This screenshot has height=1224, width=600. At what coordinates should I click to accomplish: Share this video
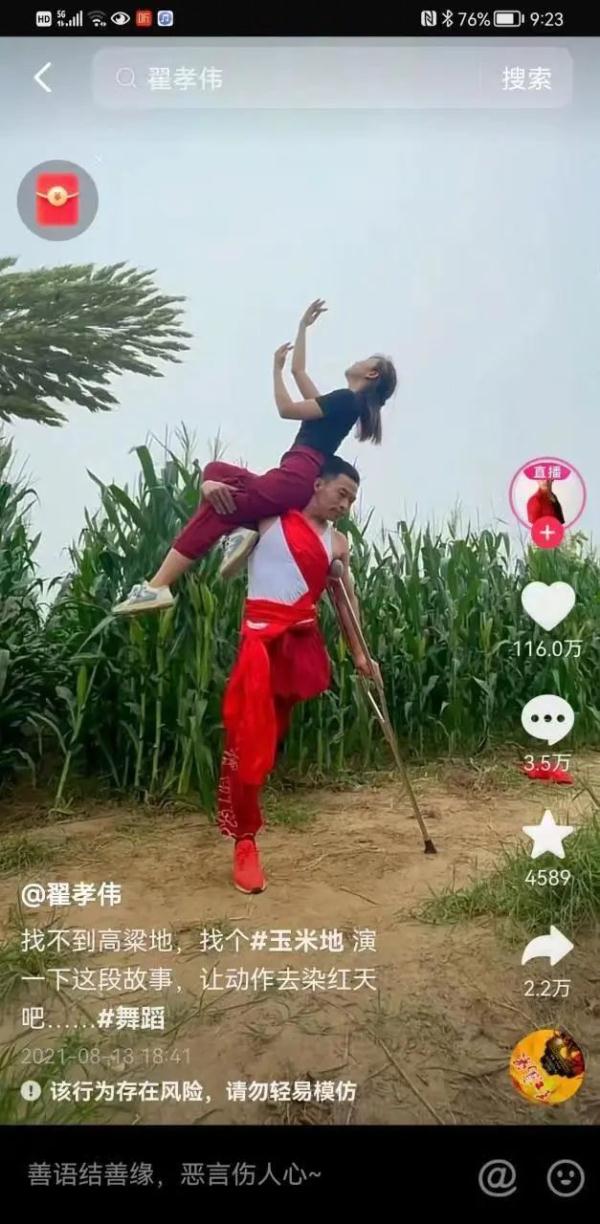coord(547,947)
